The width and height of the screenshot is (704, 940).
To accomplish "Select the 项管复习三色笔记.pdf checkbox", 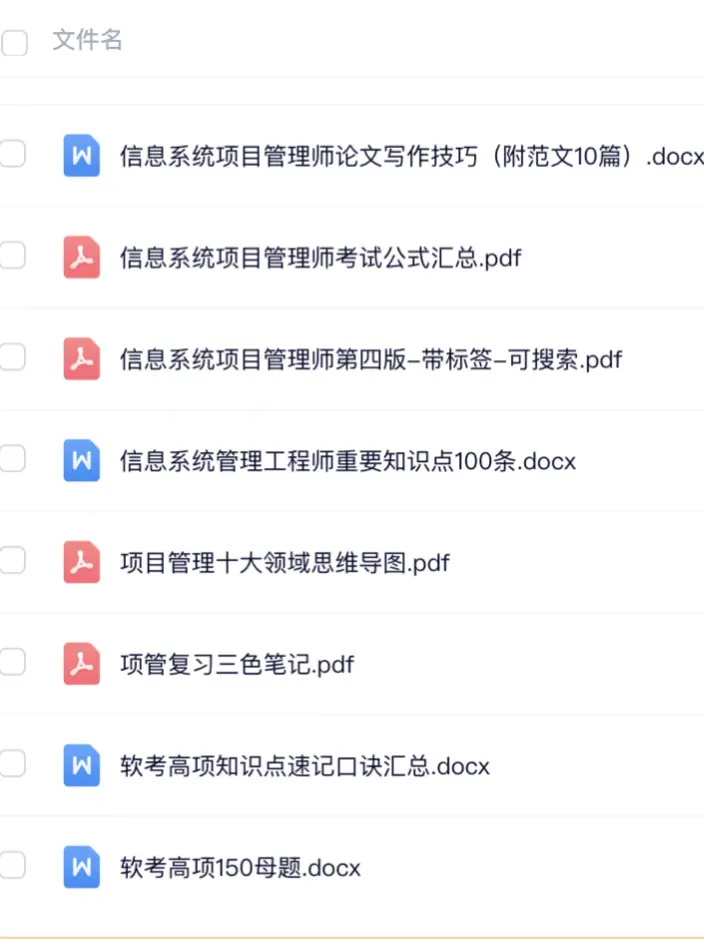I will point(12,661).
